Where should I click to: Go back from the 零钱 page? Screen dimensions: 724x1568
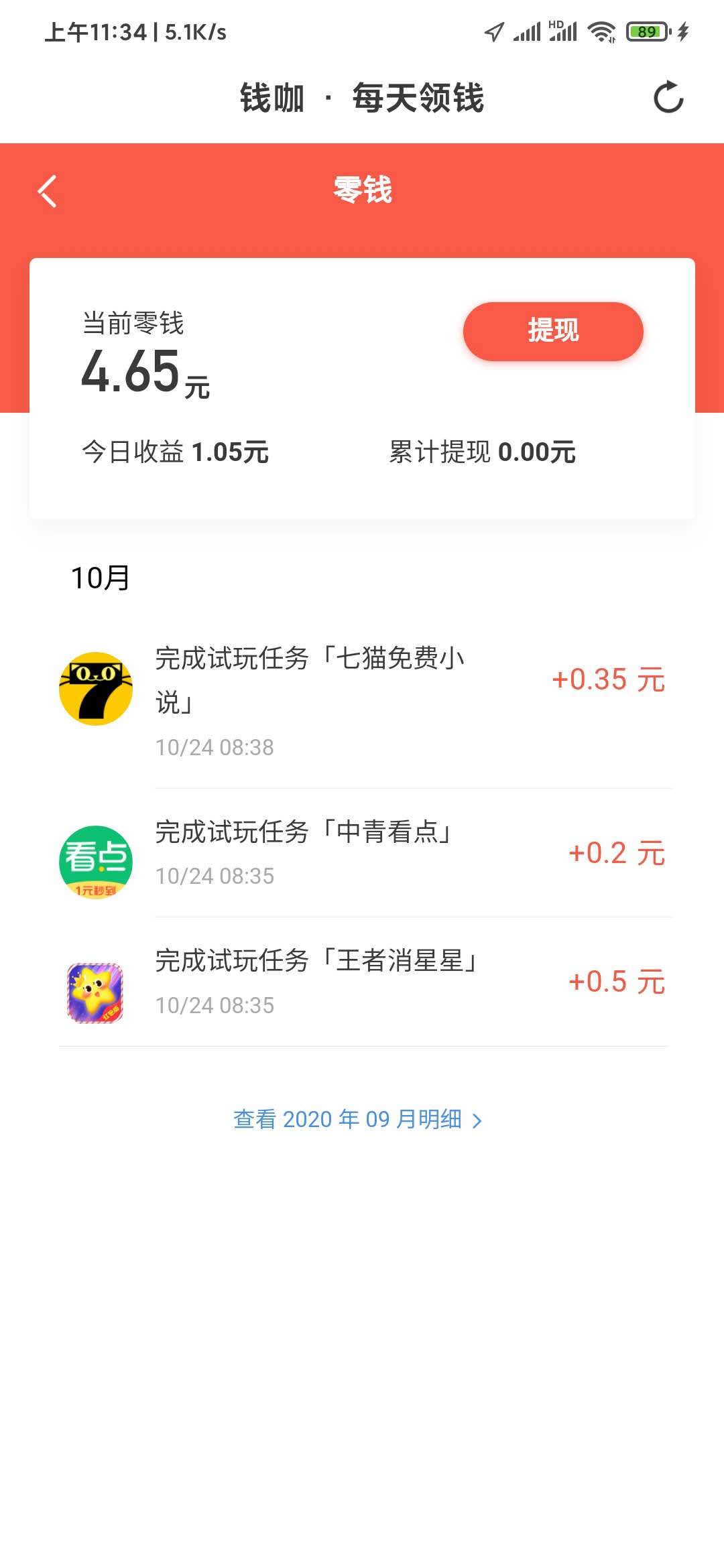(48, 192)
